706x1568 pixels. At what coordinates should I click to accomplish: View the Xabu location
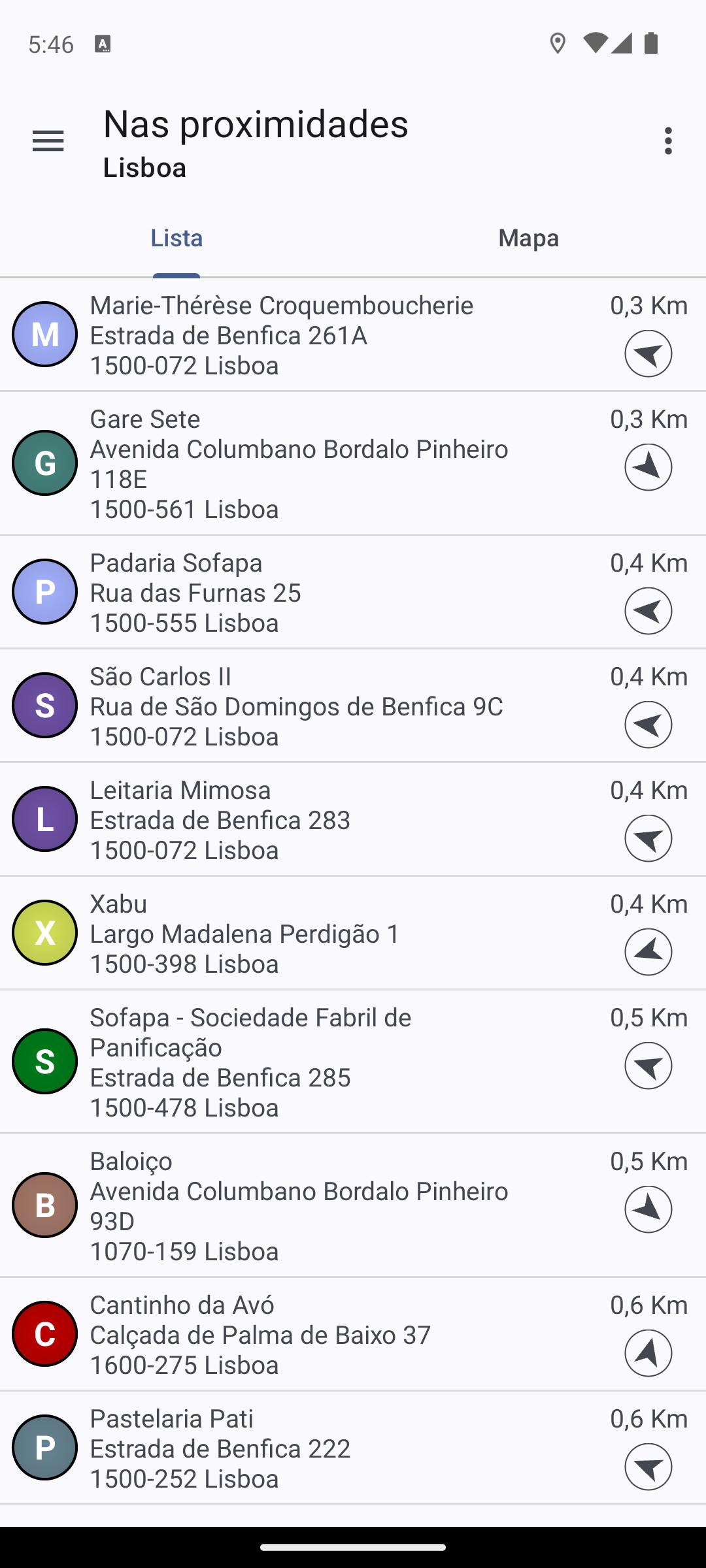(x=353, y=934)
